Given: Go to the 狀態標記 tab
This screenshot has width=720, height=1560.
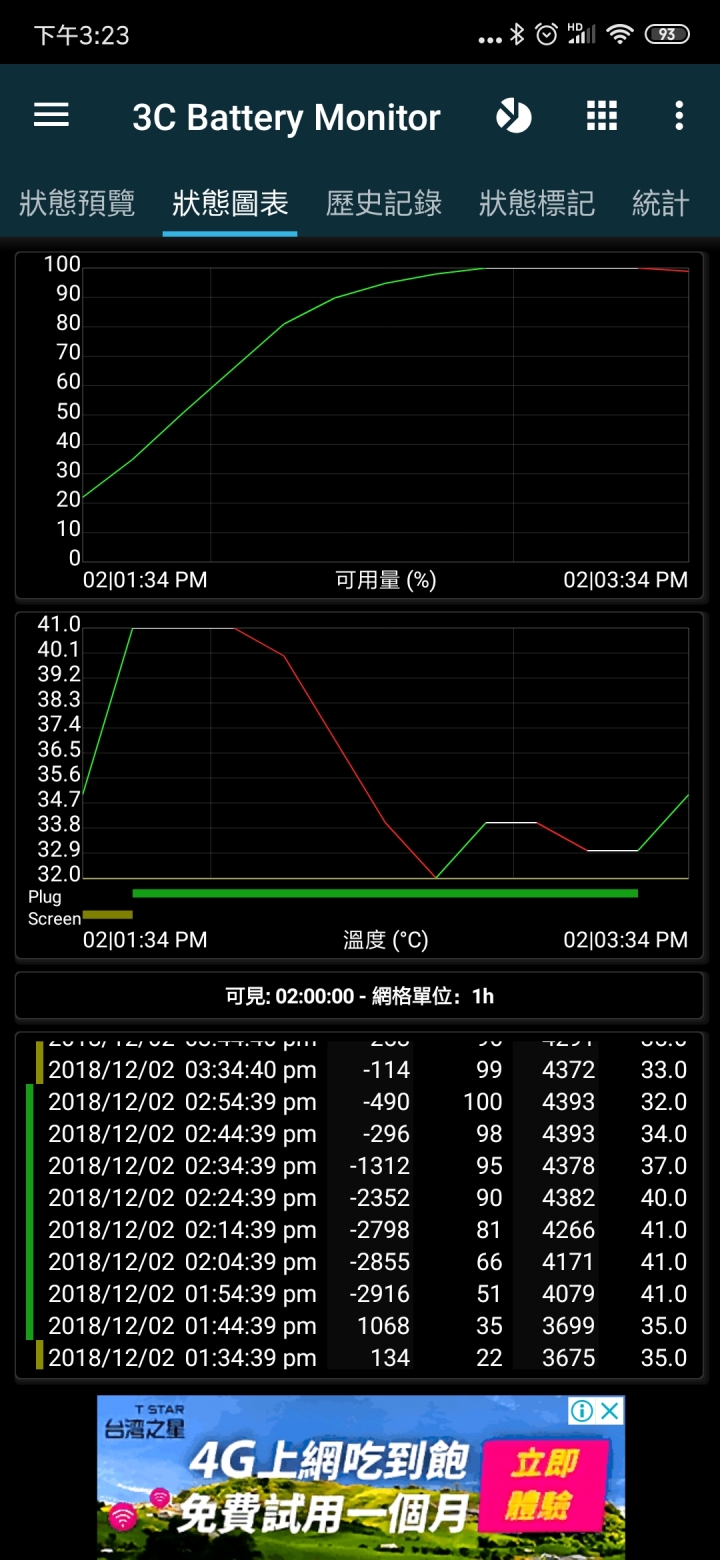Looking at the screenshot, I should click(x=537, y=204).
